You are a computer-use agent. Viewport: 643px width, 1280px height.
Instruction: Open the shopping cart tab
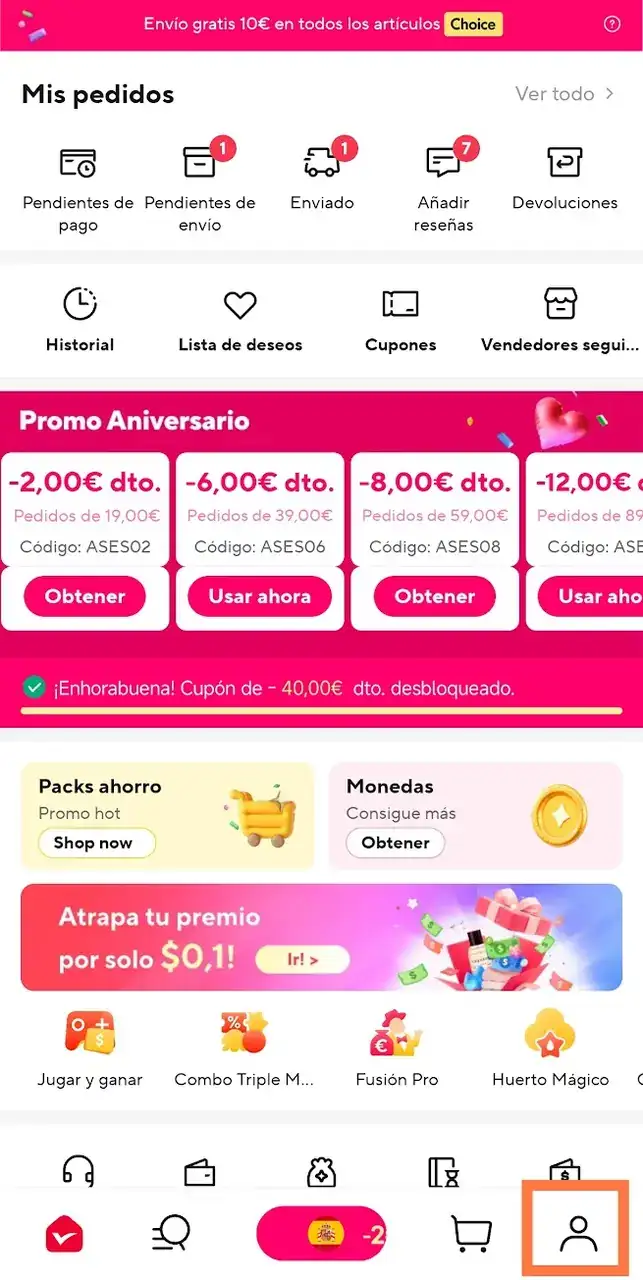coord(471,1233)
